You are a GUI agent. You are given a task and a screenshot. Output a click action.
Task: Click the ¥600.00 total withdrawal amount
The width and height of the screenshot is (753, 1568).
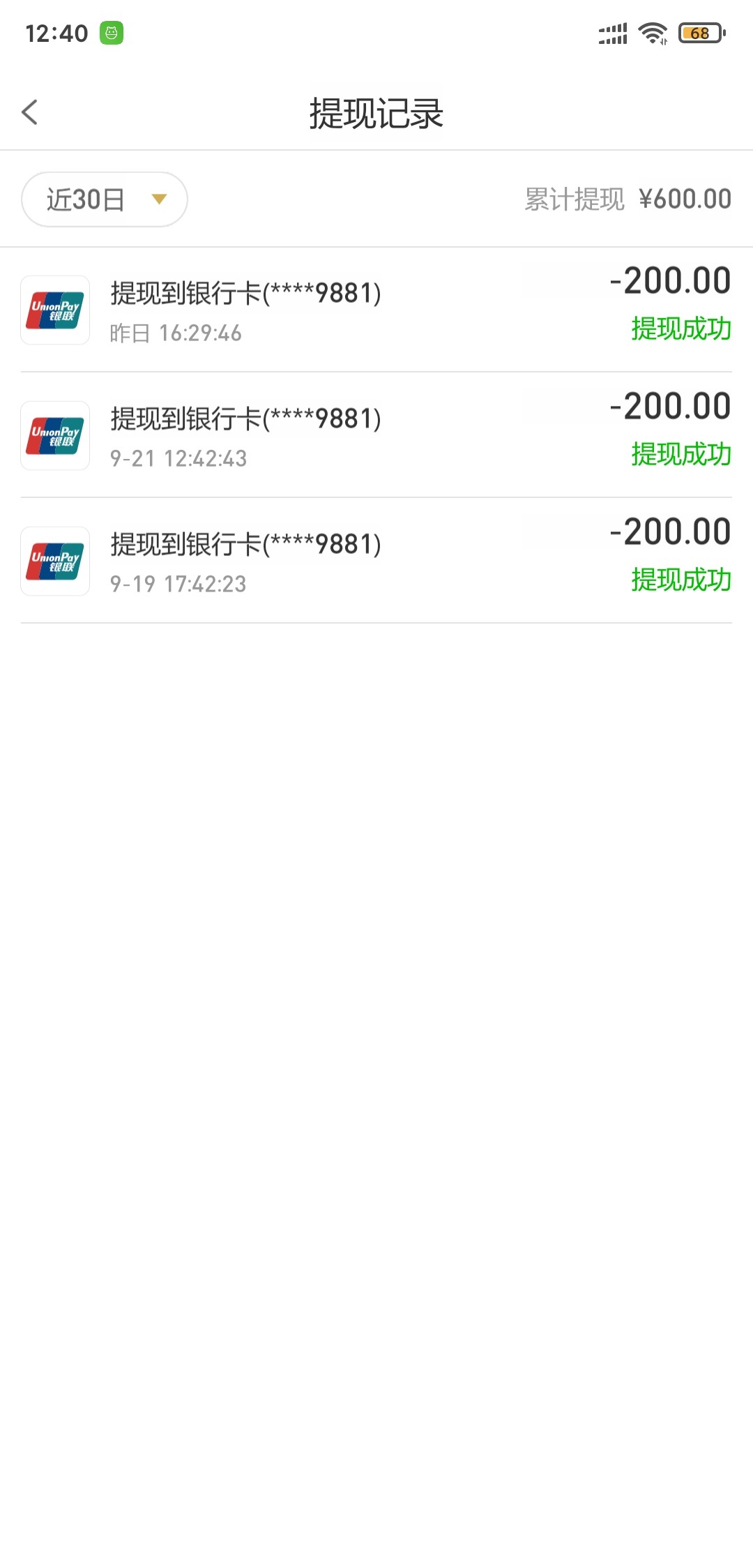(x=685, y=199)
